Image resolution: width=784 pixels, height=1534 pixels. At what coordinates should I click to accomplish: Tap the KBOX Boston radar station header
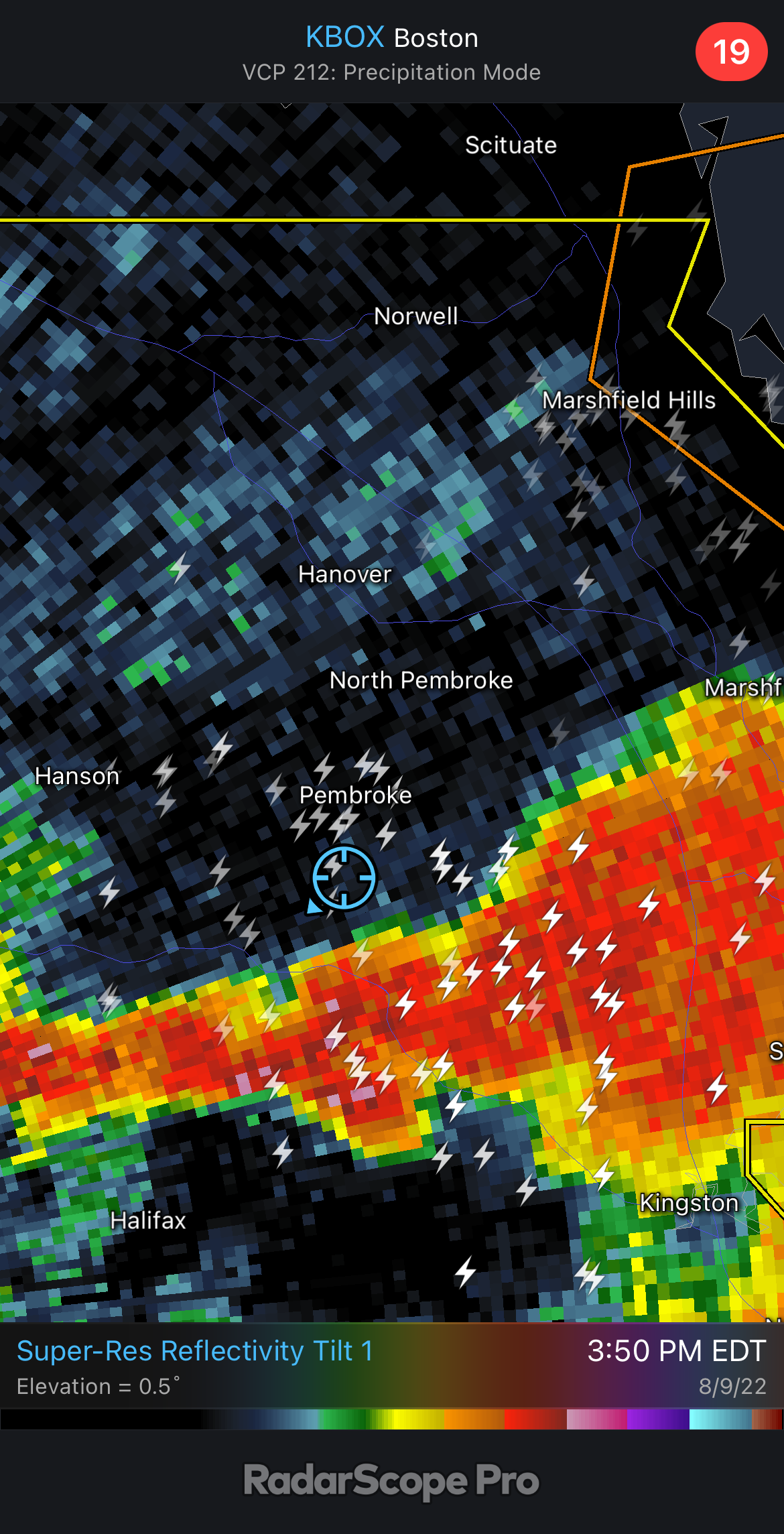click(x=392, y=38)
